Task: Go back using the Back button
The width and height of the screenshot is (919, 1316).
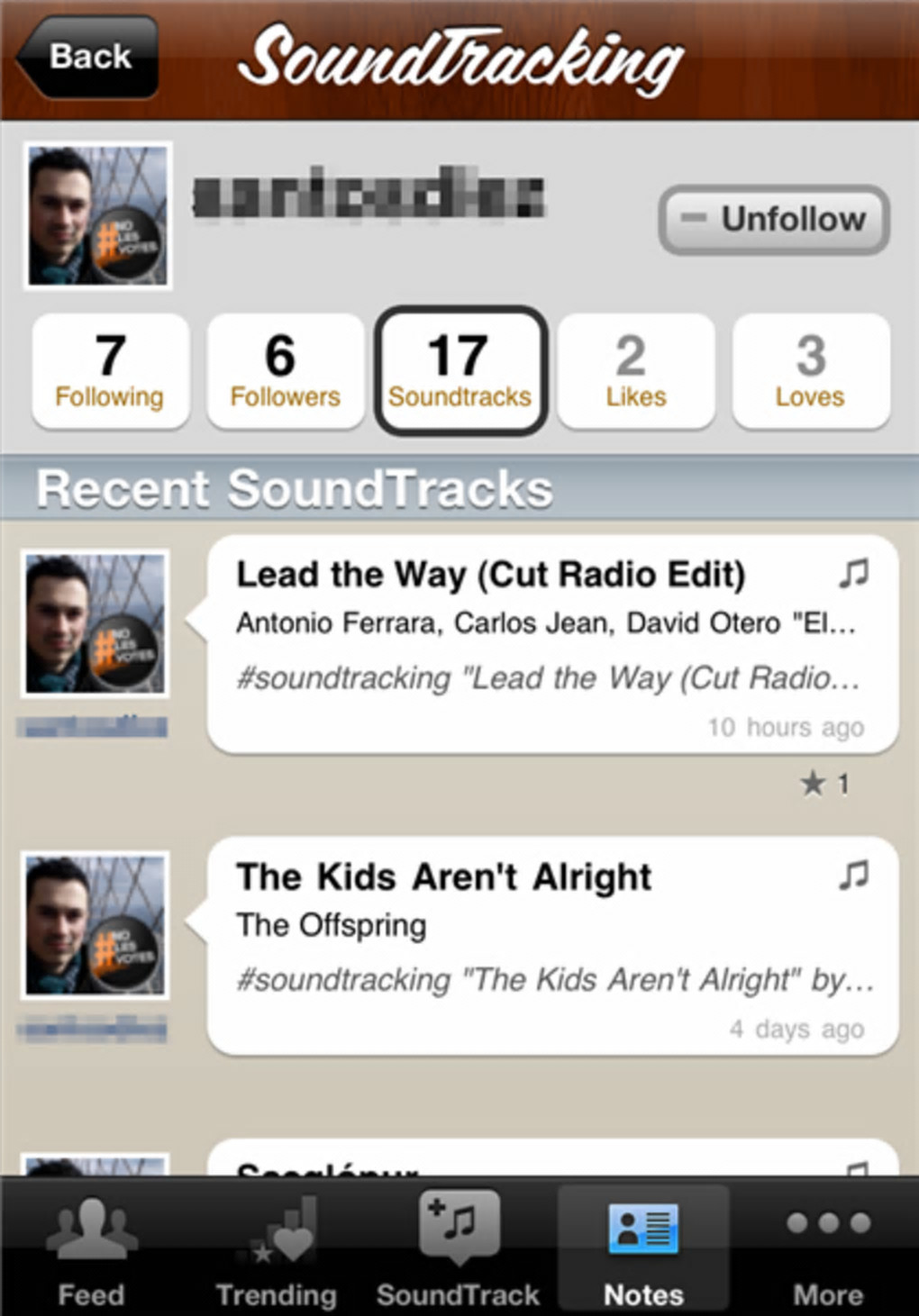Action: click(x=88, y=56)
